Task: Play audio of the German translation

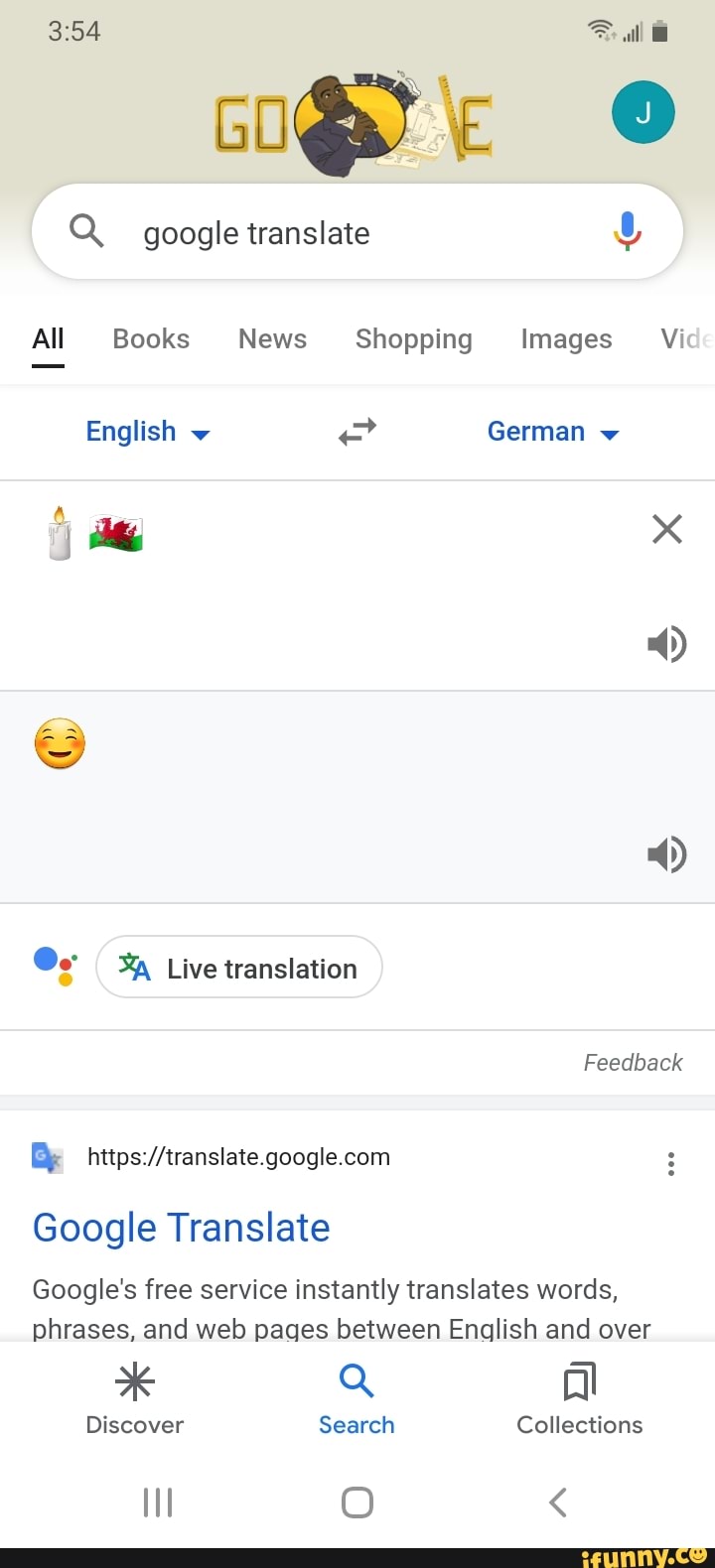Action: click(666, 853)
